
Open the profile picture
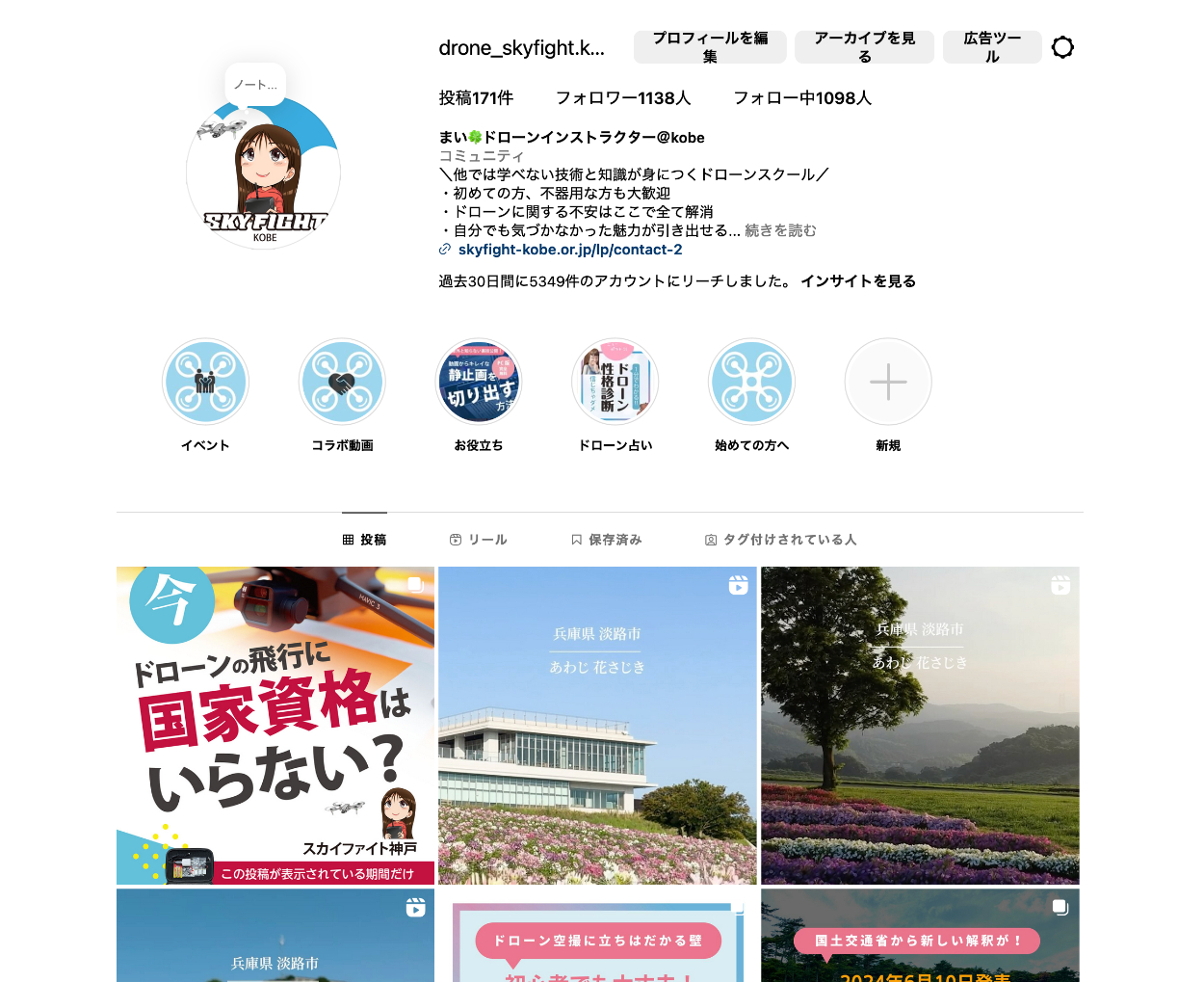(263, 173)
